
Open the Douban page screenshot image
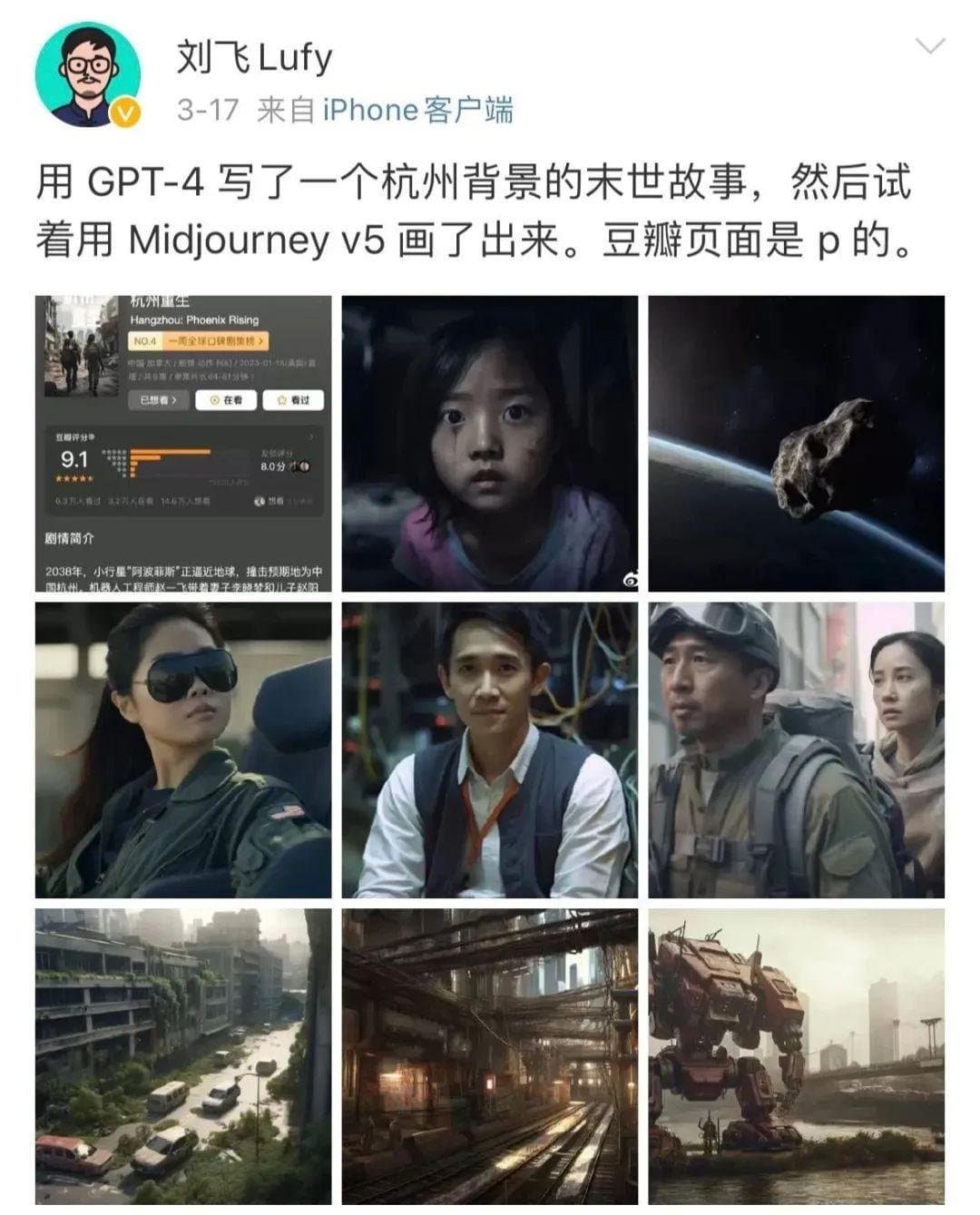183,444
